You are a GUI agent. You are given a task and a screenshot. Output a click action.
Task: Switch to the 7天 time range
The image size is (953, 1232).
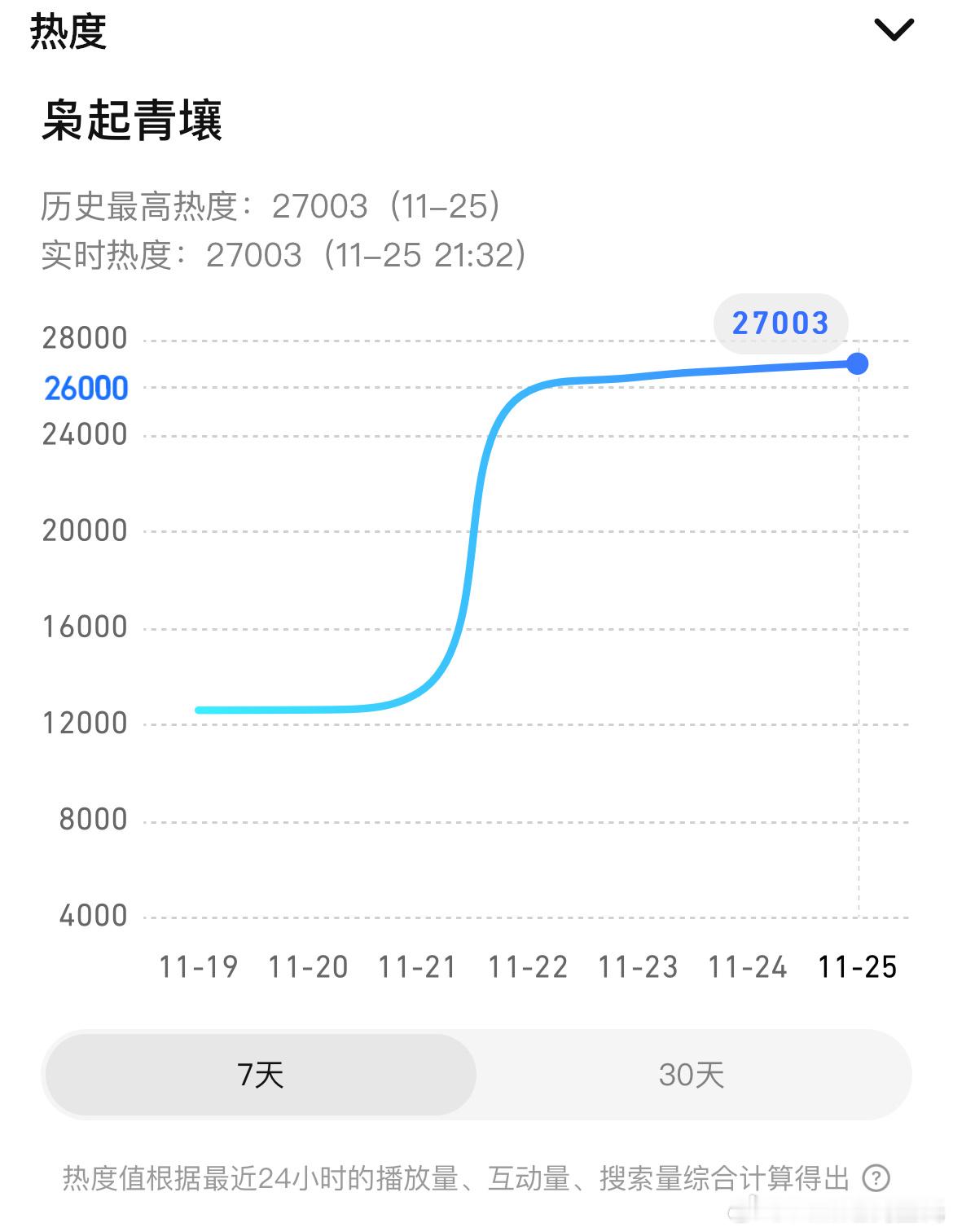[261, 1075]
